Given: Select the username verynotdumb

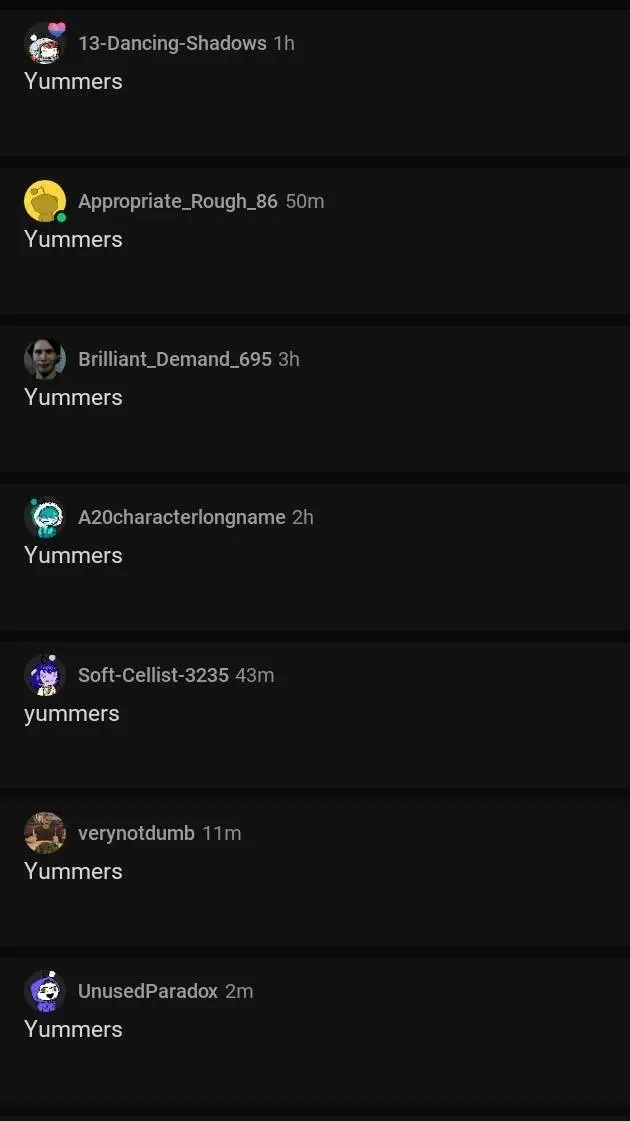Looking at the screenshot, I should (136, 833).
